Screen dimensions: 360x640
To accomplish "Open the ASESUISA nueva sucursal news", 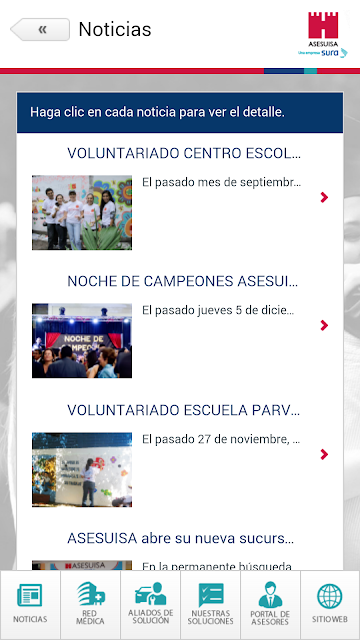I will [x=180, y=547].
